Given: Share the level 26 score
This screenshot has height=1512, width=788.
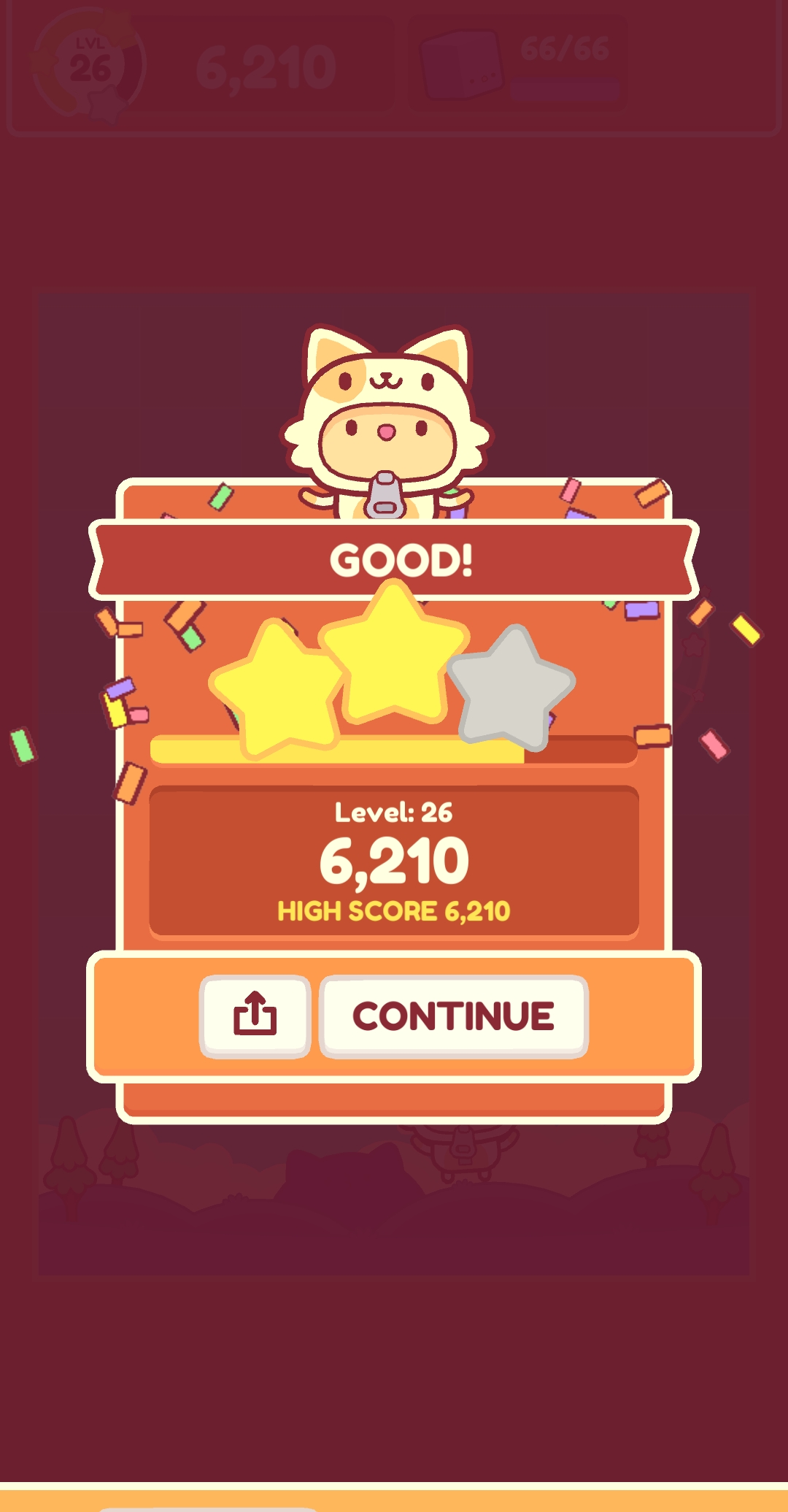Looking at the screenshot, I should tap(255, 1016).
